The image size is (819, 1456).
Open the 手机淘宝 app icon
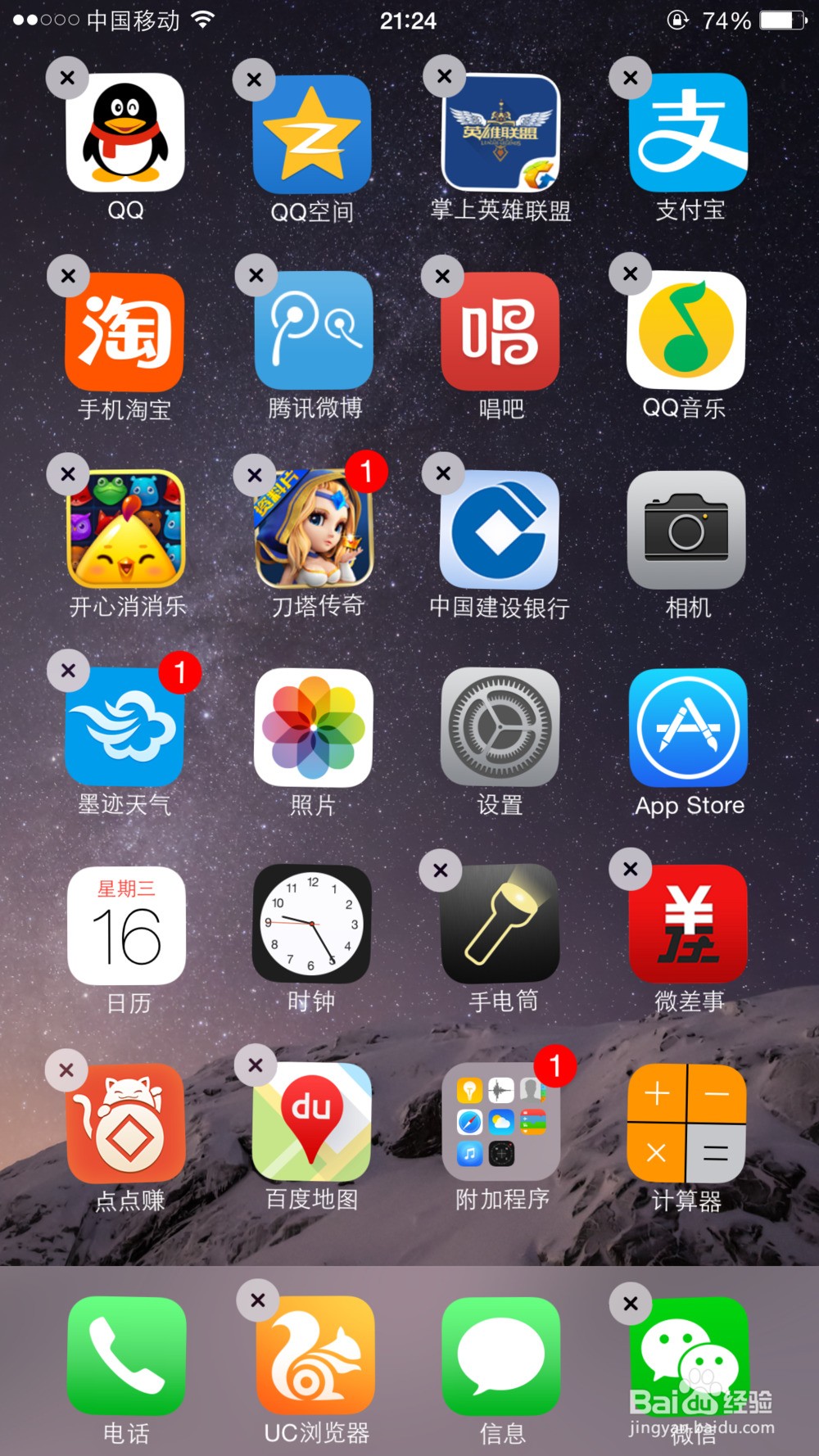click(124, 332)
